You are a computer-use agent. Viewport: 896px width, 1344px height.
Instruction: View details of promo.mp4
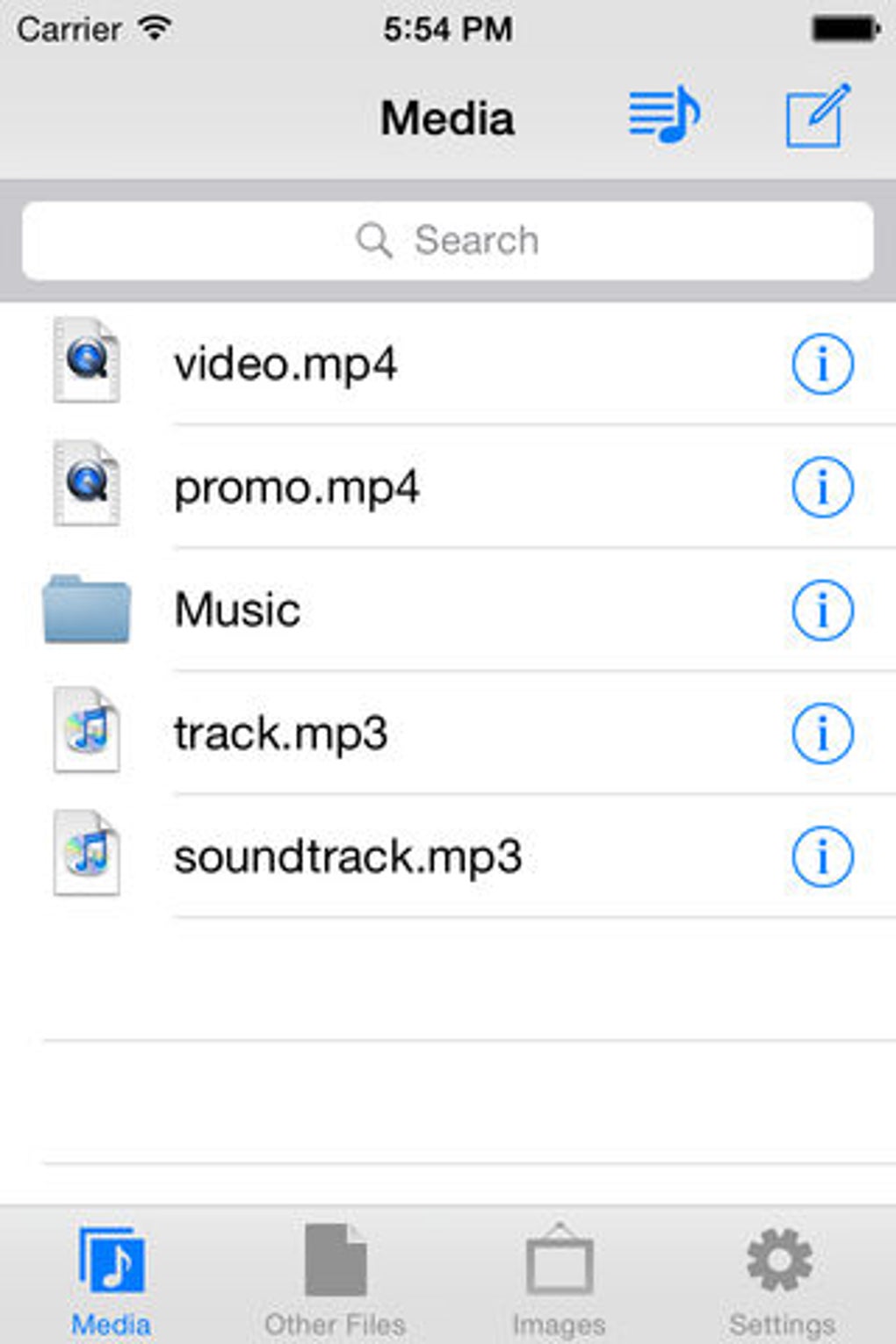(x=822, y=487)
